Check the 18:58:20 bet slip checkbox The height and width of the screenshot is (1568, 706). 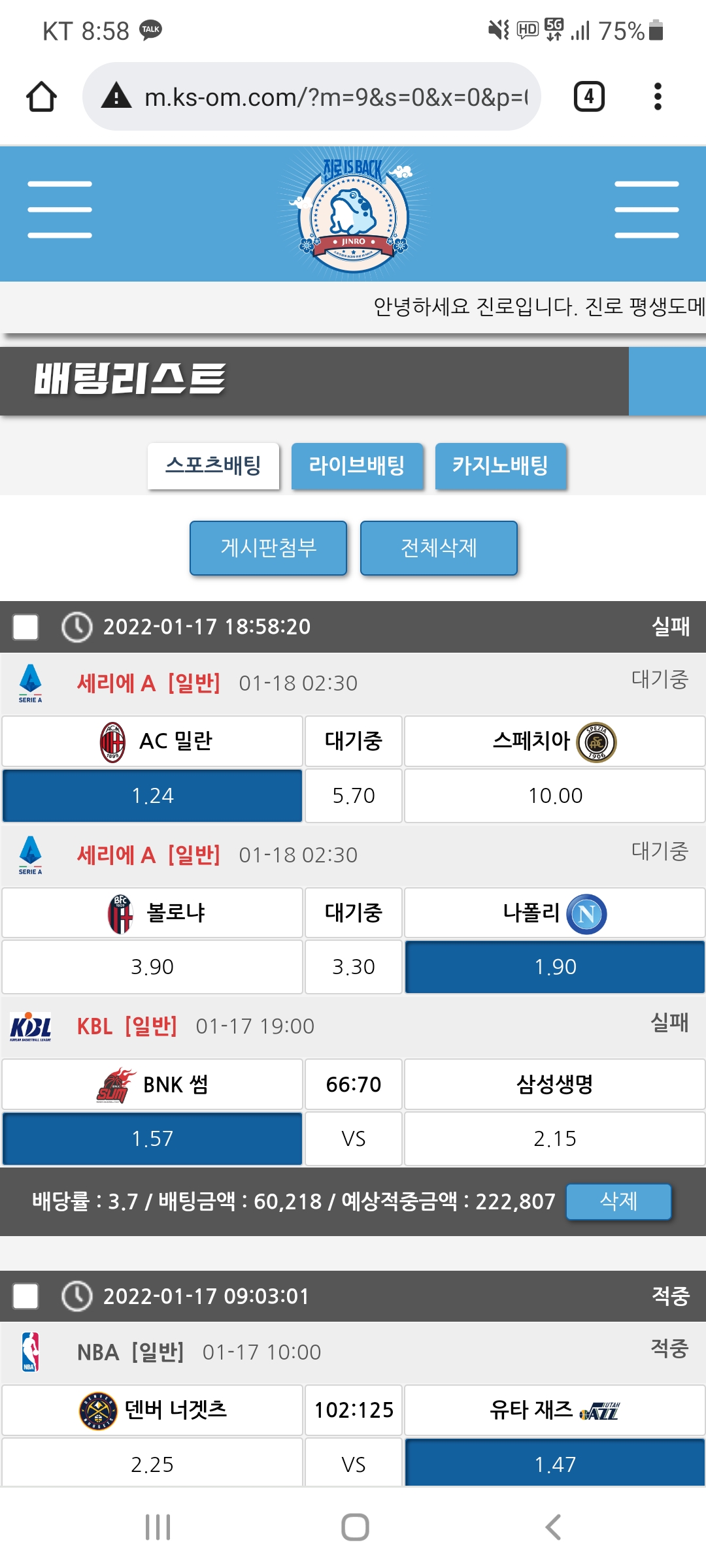26,627
